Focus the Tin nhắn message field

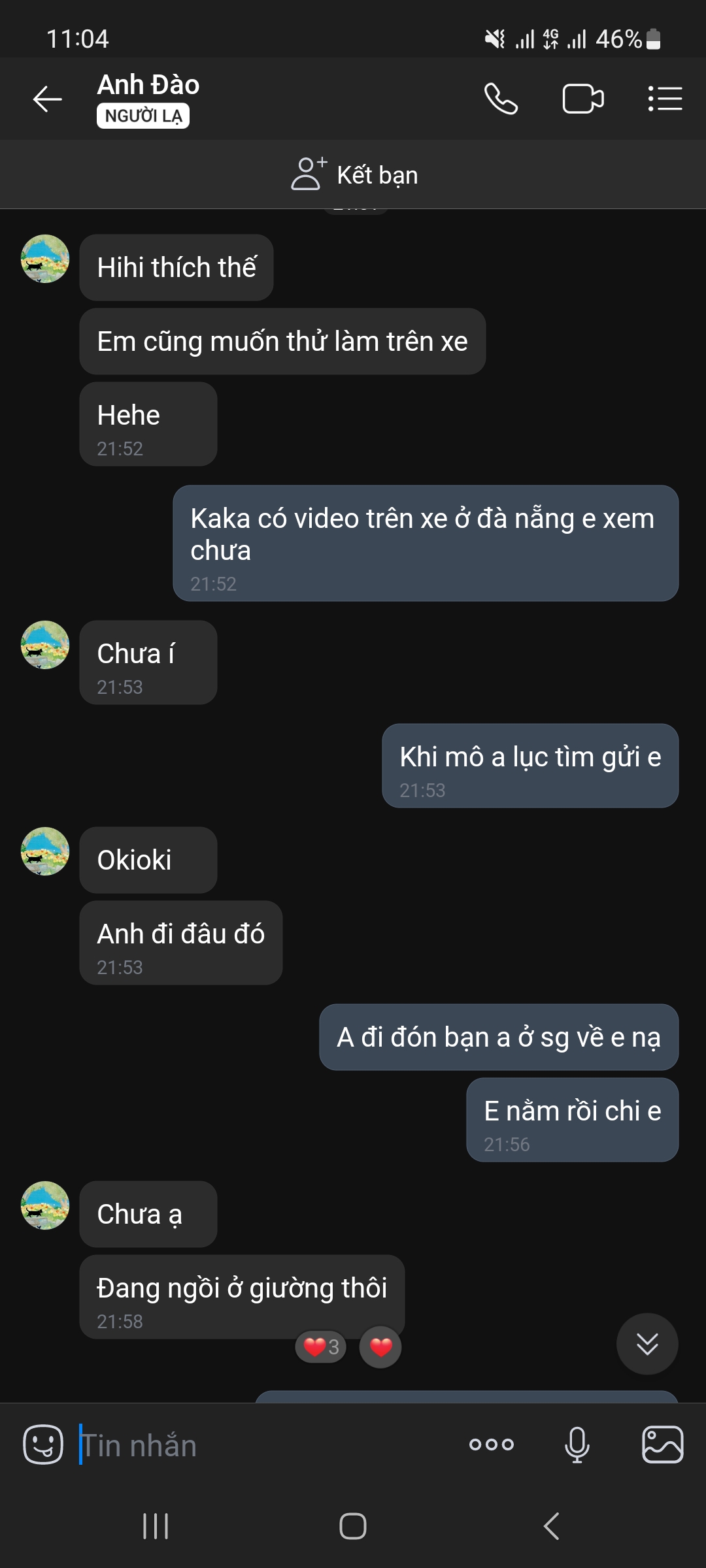point(261,1446)
